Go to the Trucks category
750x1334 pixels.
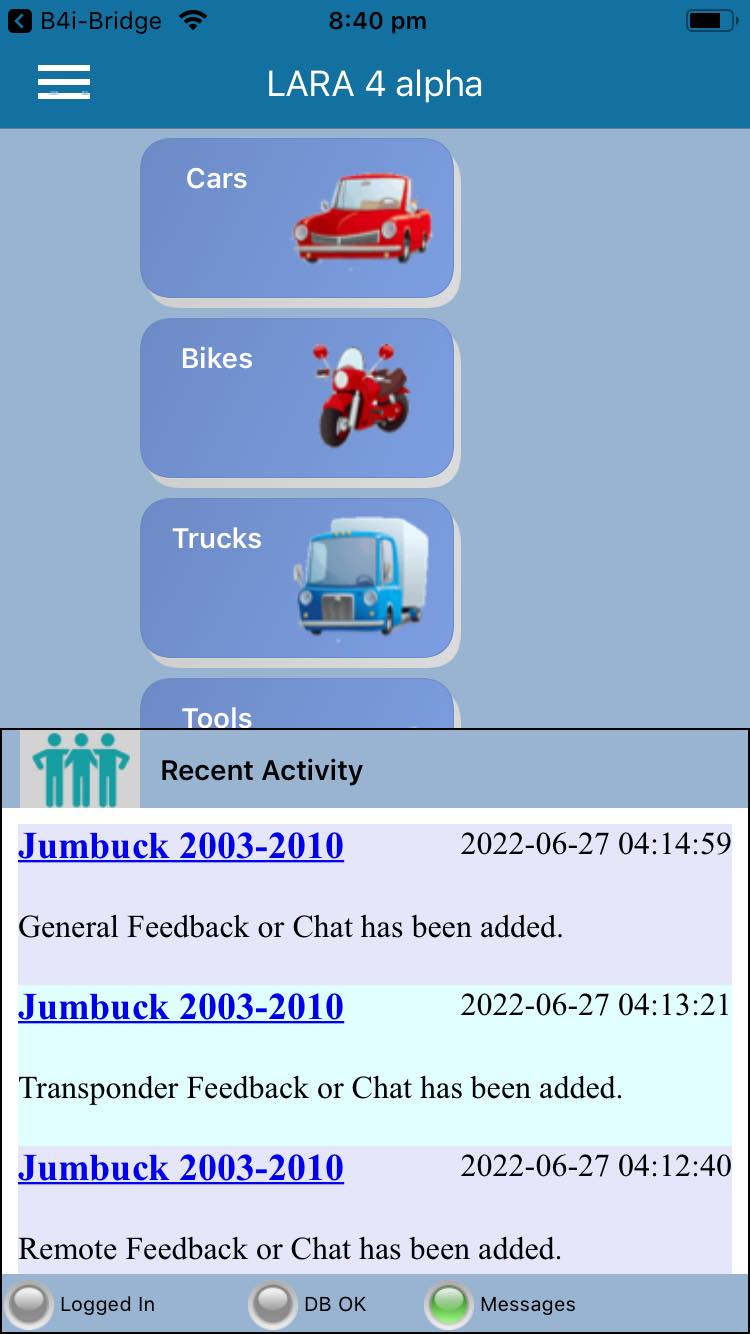[297, 578]
